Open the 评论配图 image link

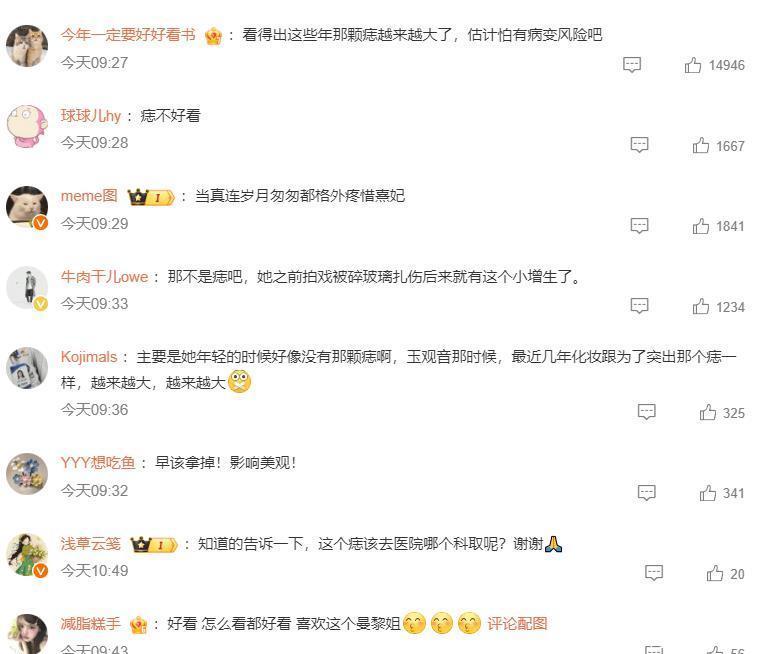click(x=517, y=624)
